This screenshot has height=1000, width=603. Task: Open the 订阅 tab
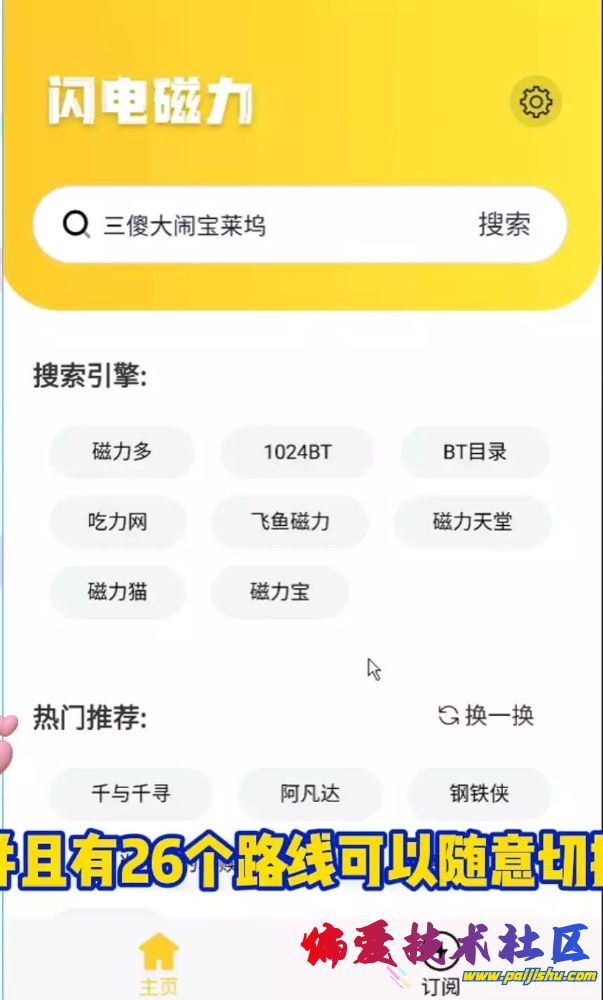click(x=440, y=970)
